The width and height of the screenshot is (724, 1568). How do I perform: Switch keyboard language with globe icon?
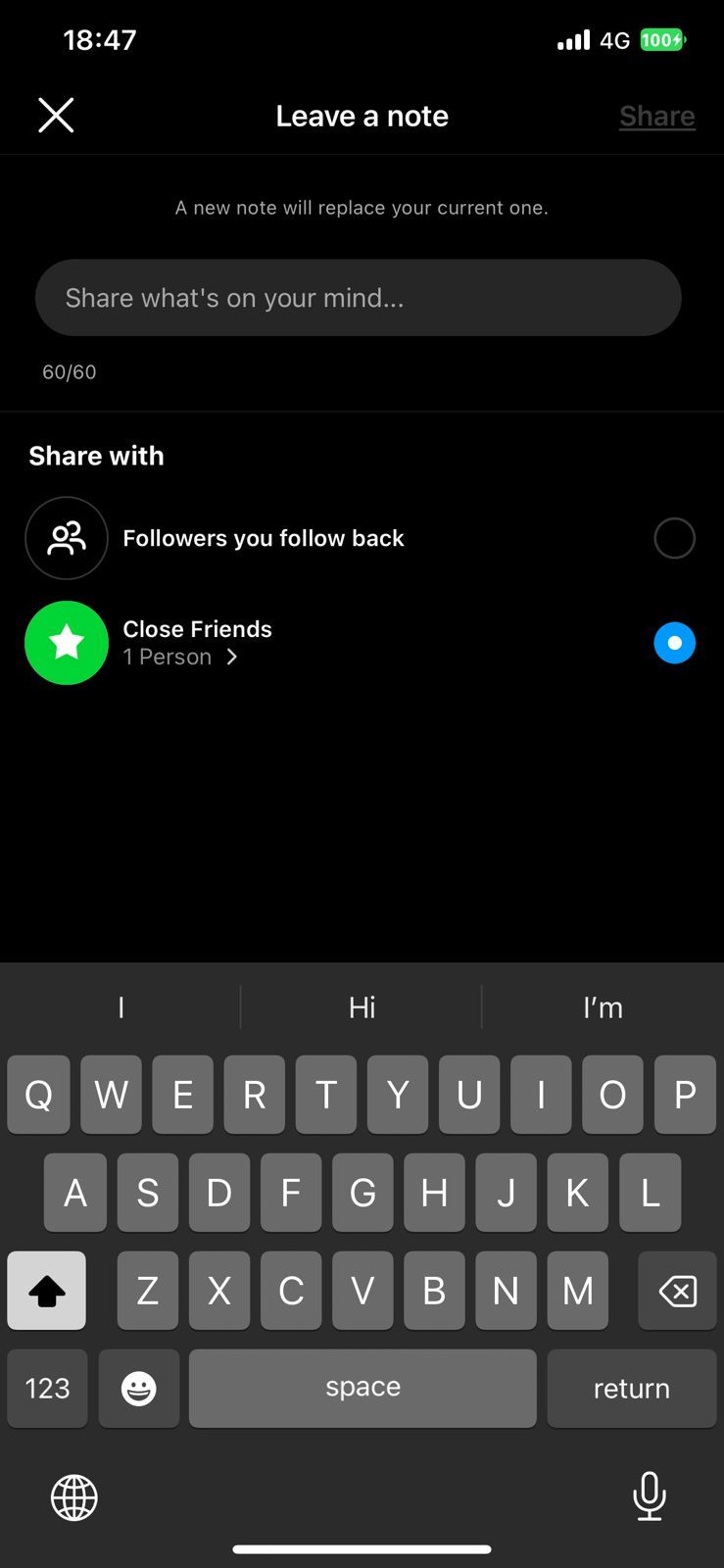(x=74, y=1497)
